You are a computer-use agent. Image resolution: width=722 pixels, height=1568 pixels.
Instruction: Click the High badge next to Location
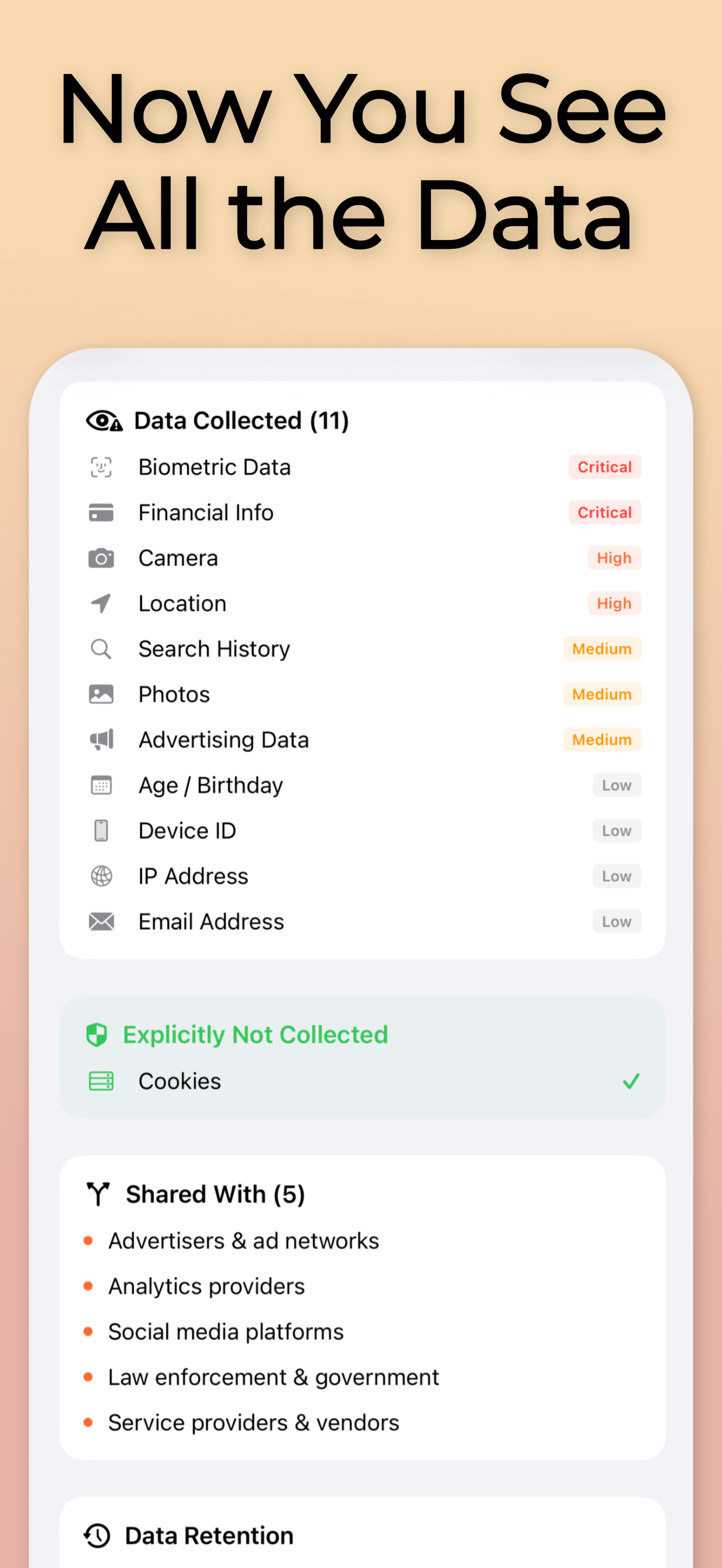(x=614, y=603)
